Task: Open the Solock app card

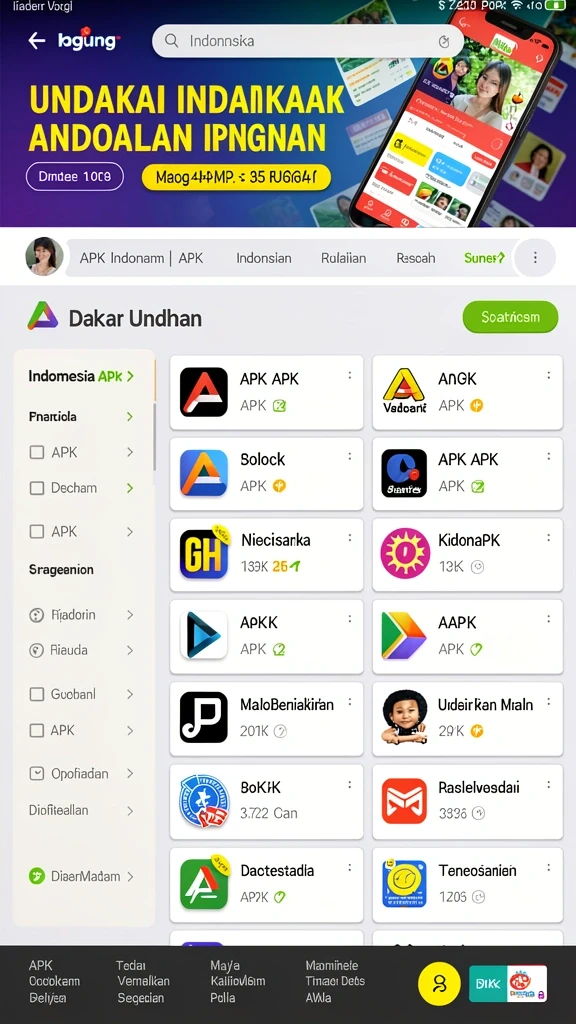Action: (266, 473)
